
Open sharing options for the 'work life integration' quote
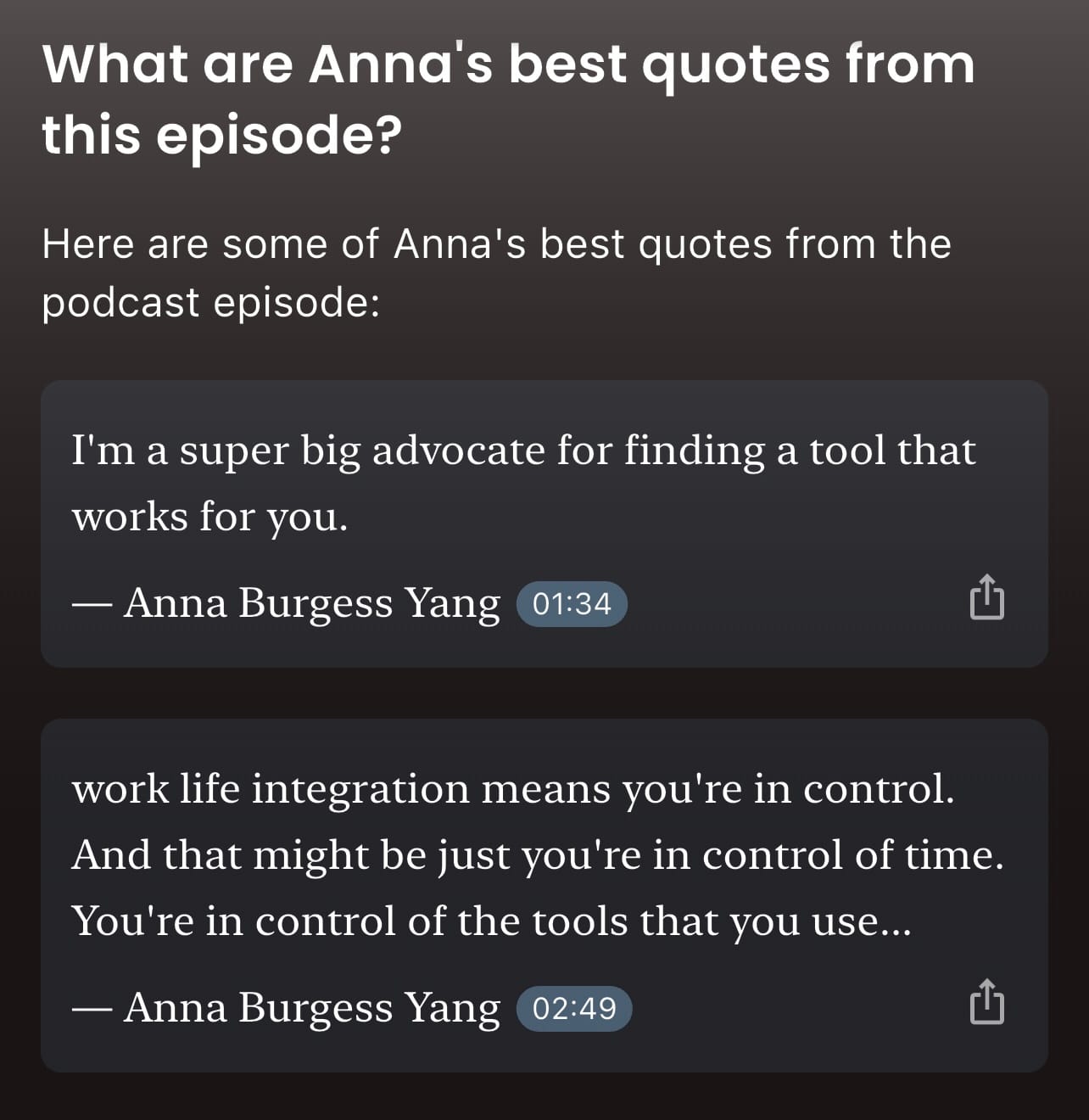(987, 1005)
